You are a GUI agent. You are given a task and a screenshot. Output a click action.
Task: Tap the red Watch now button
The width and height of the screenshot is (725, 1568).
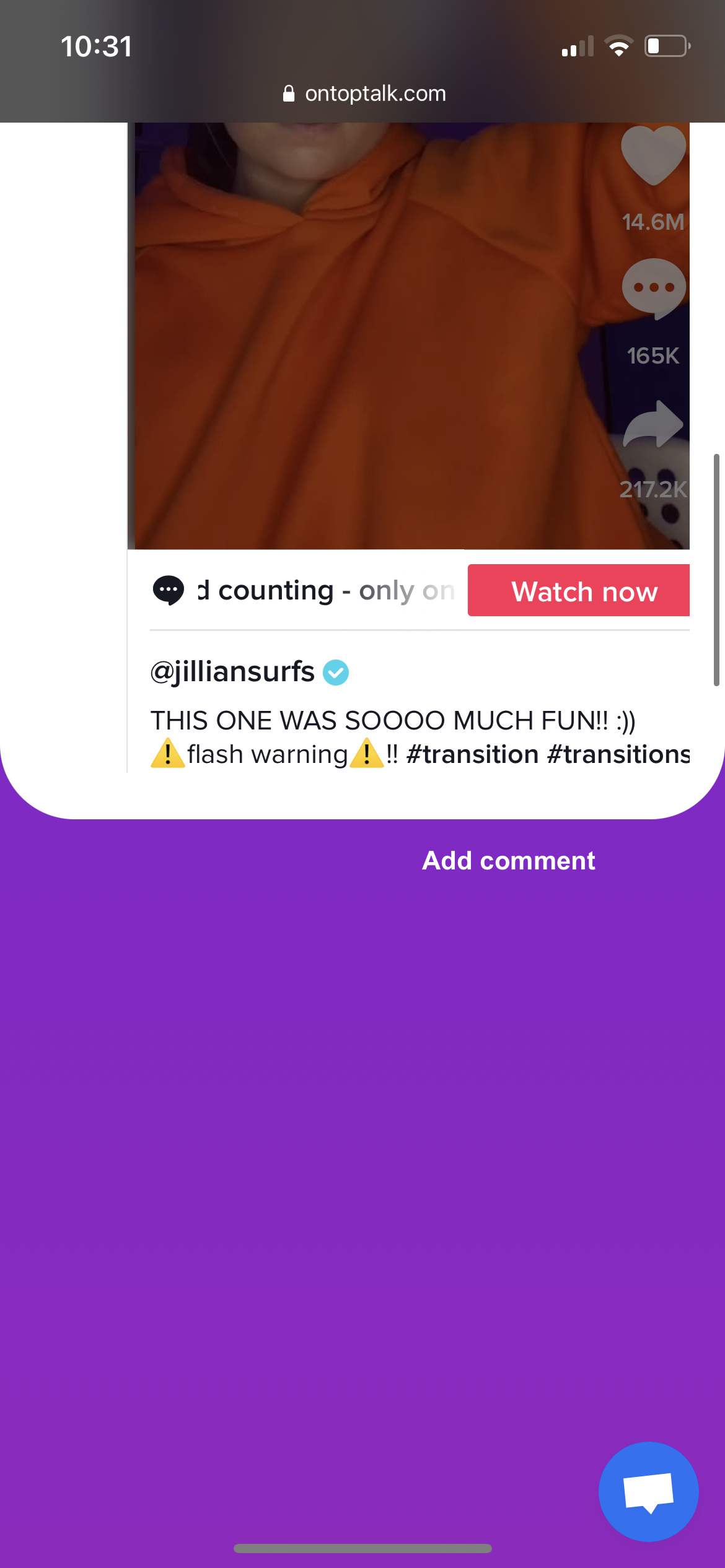click(579, 590)
